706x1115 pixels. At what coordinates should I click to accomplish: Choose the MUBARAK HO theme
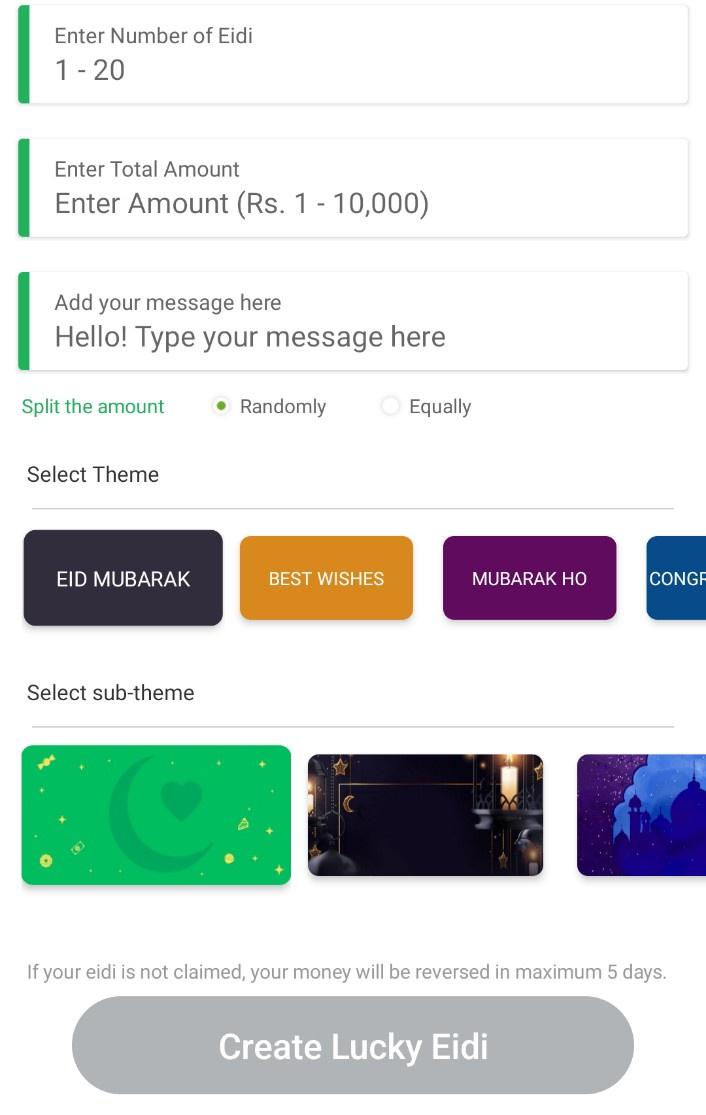(x=529, y=578)
